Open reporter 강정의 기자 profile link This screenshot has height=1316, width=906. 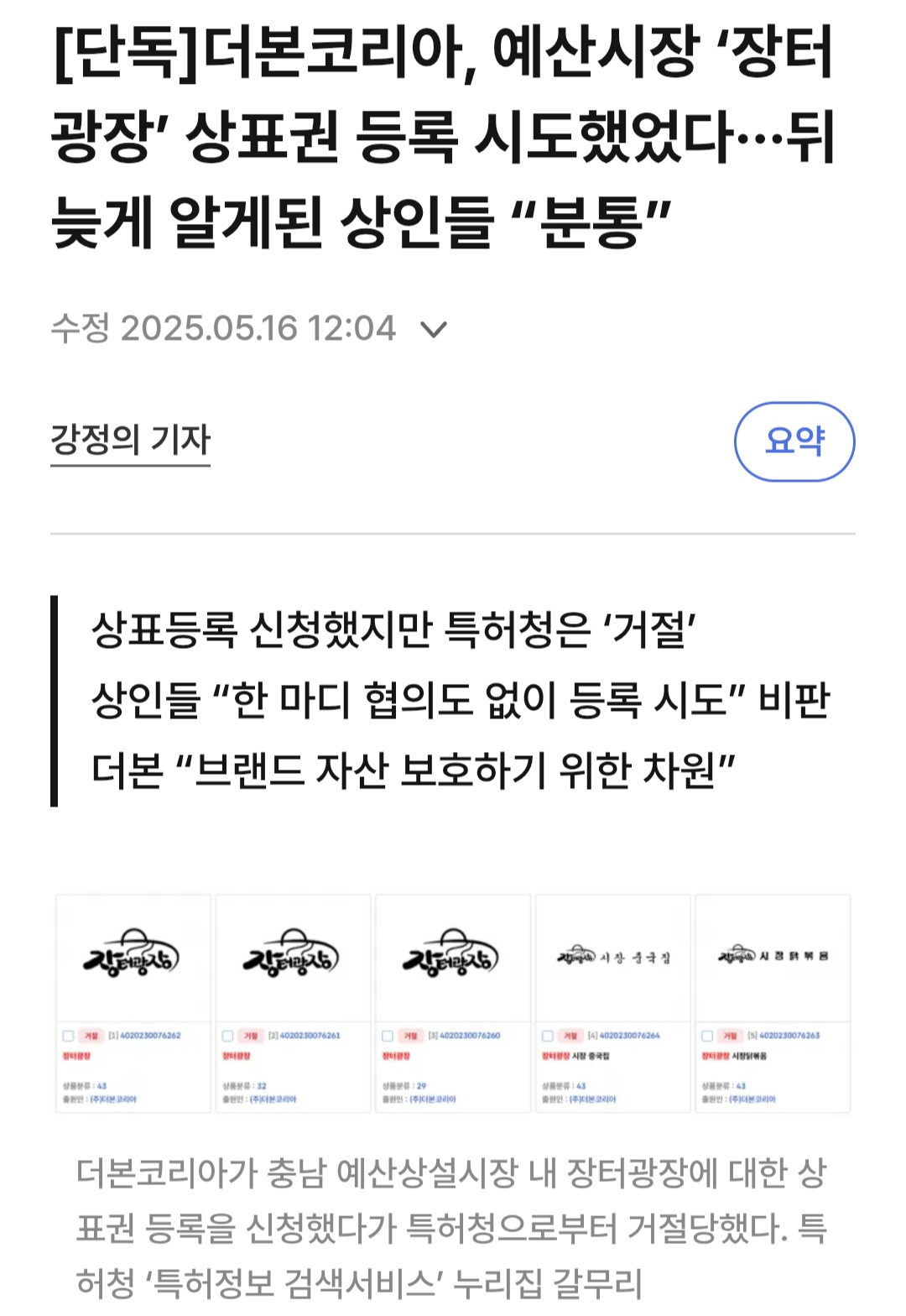tap(130, 440)
